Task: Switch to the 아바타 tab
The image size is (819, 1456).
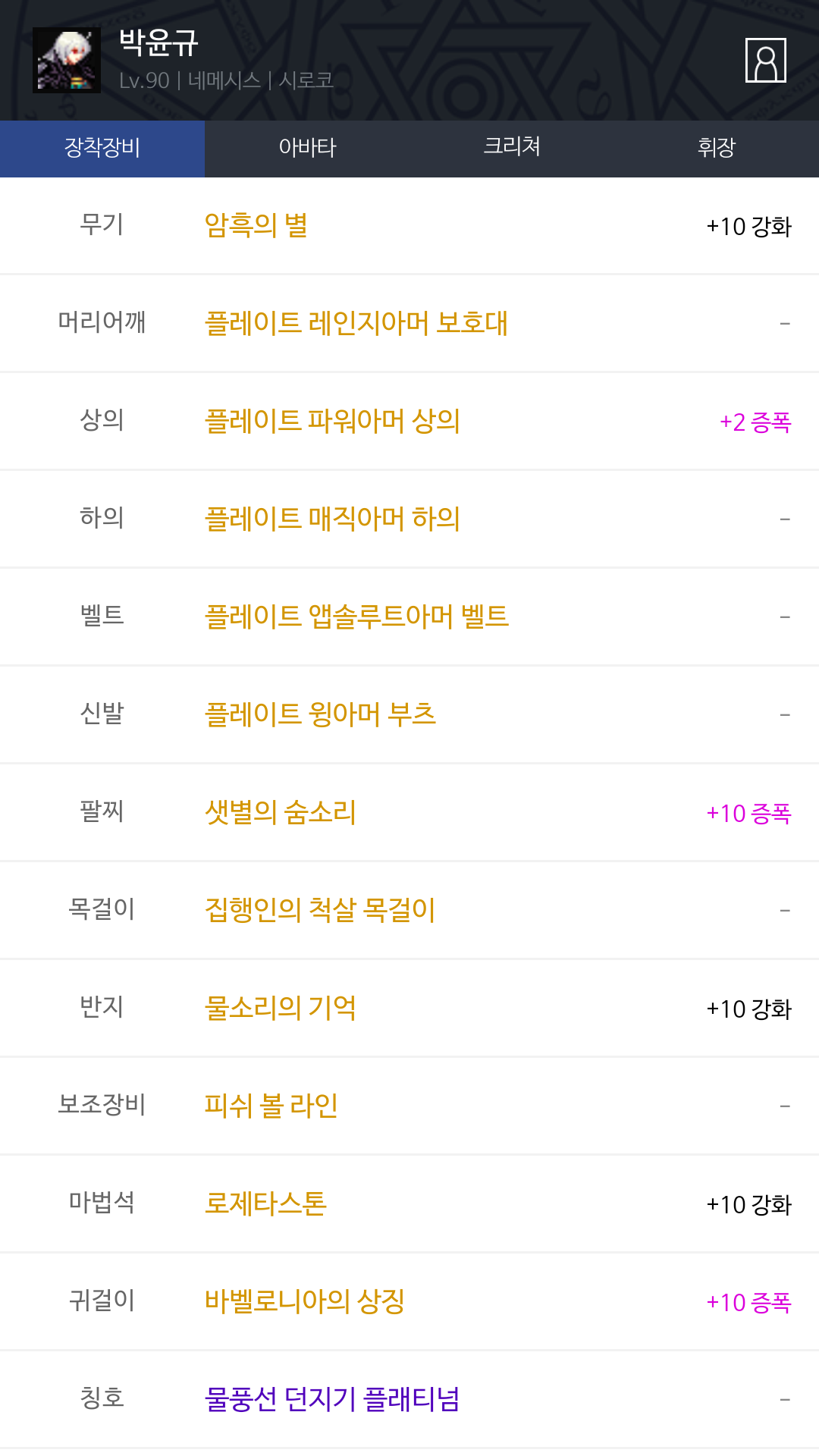Action: tap(307, 148)
